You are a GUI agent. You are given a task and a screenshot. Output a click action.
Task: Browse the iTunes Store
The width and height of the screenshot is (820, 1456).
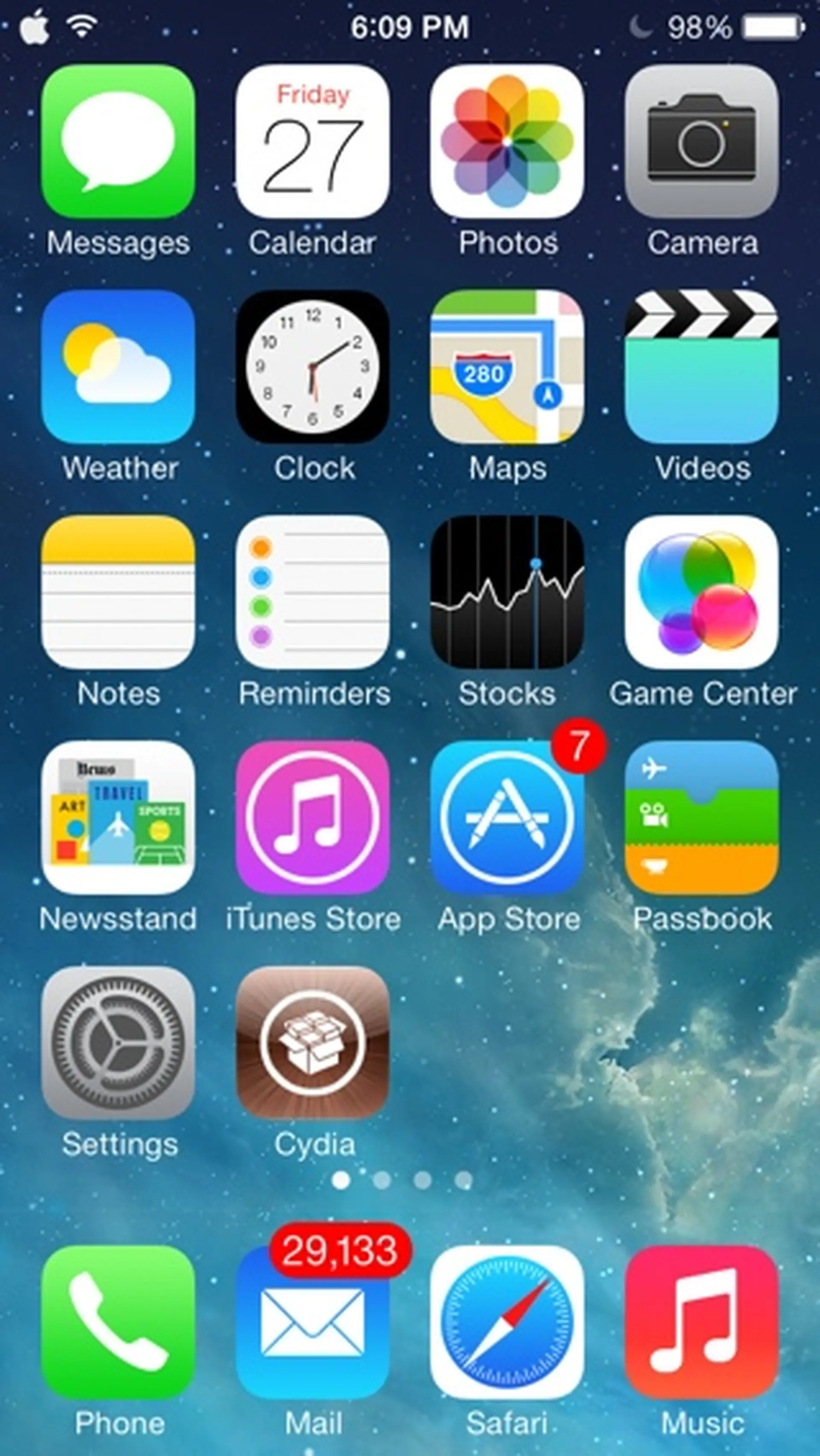(313, 819)
